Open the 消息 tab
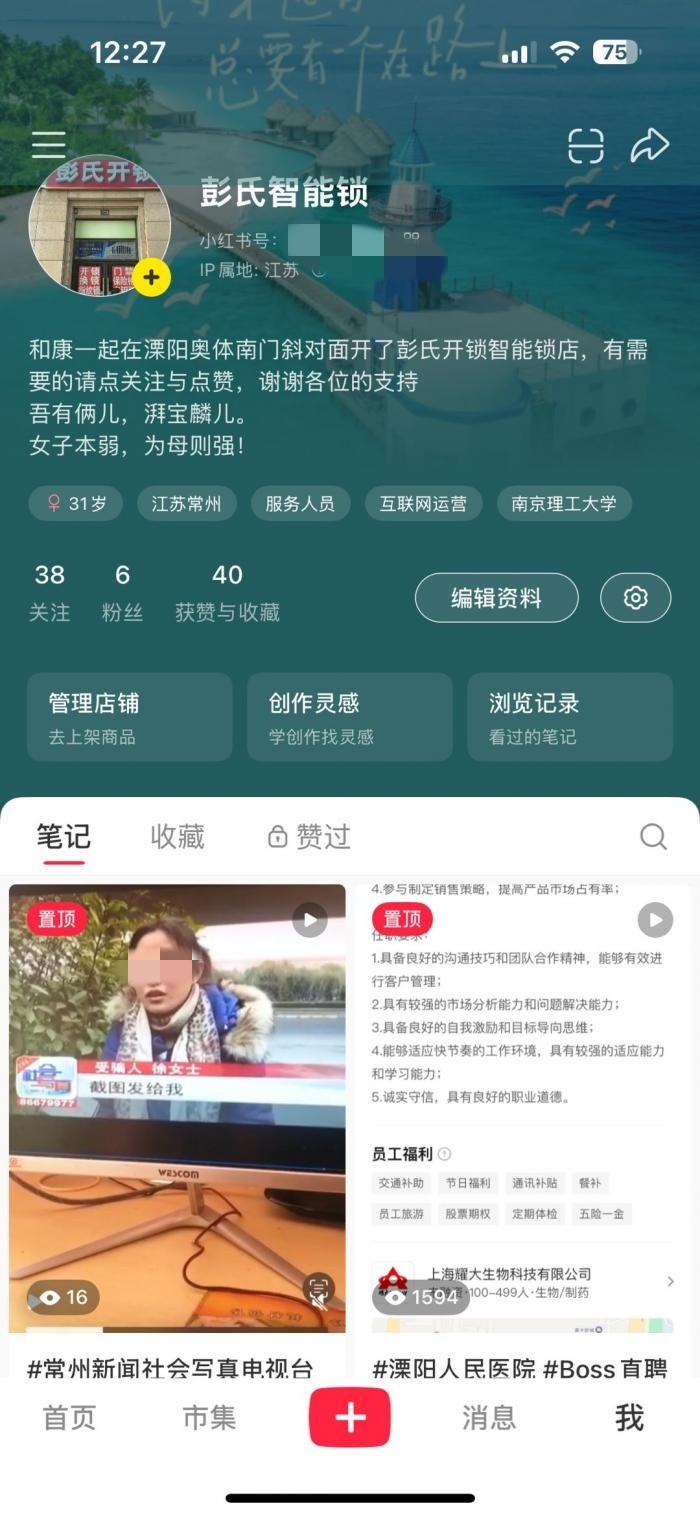 [489, 1417]
